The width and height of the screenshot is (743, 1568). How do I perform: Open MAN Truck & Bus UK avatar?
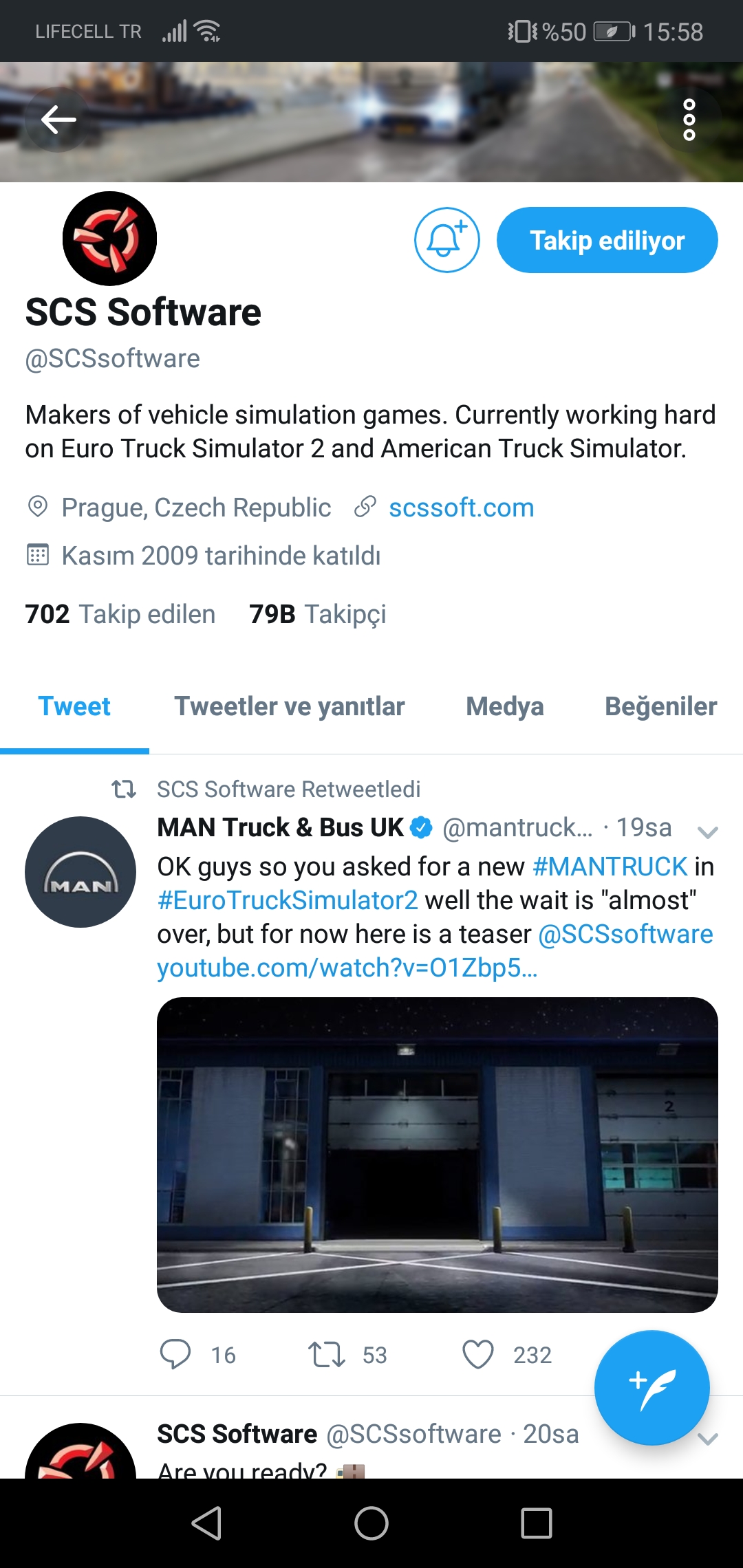80,872
